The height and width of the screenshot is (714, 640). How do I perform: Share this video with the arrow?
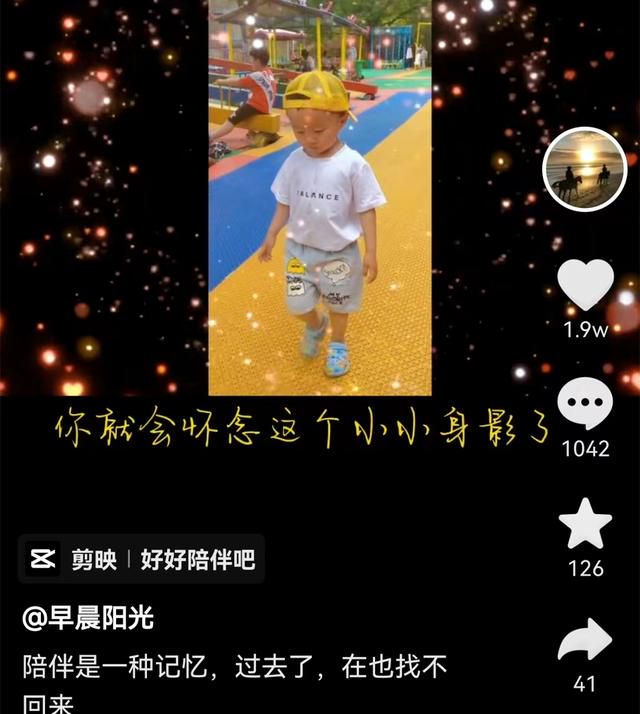point(585,640)
